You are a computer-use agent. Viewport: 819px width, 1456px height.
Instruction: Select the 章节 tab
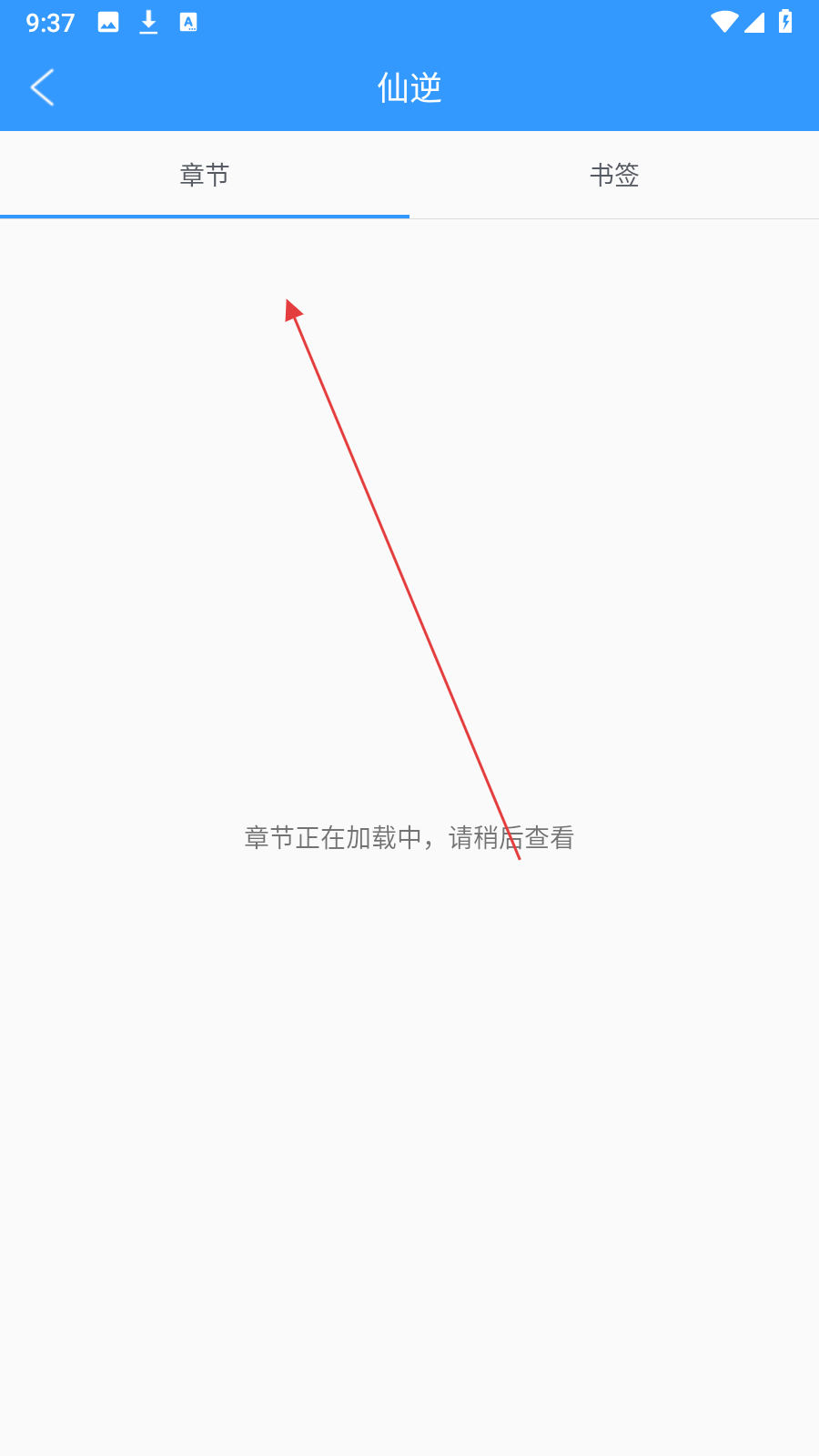[x=205, y=175]
